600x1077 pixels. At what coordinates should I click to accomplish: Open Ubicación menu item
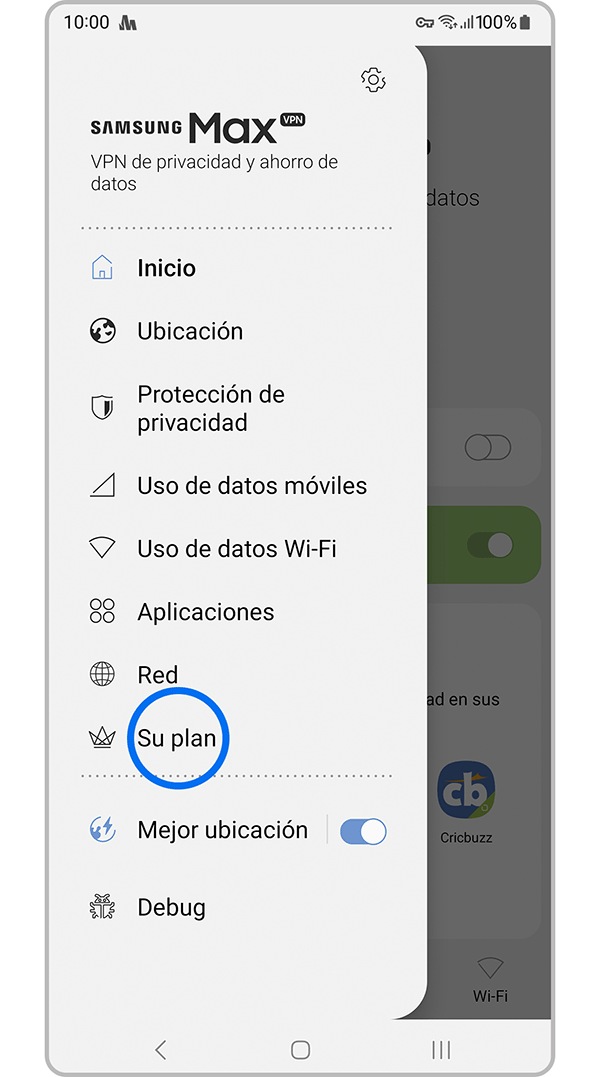pos(190,331)
